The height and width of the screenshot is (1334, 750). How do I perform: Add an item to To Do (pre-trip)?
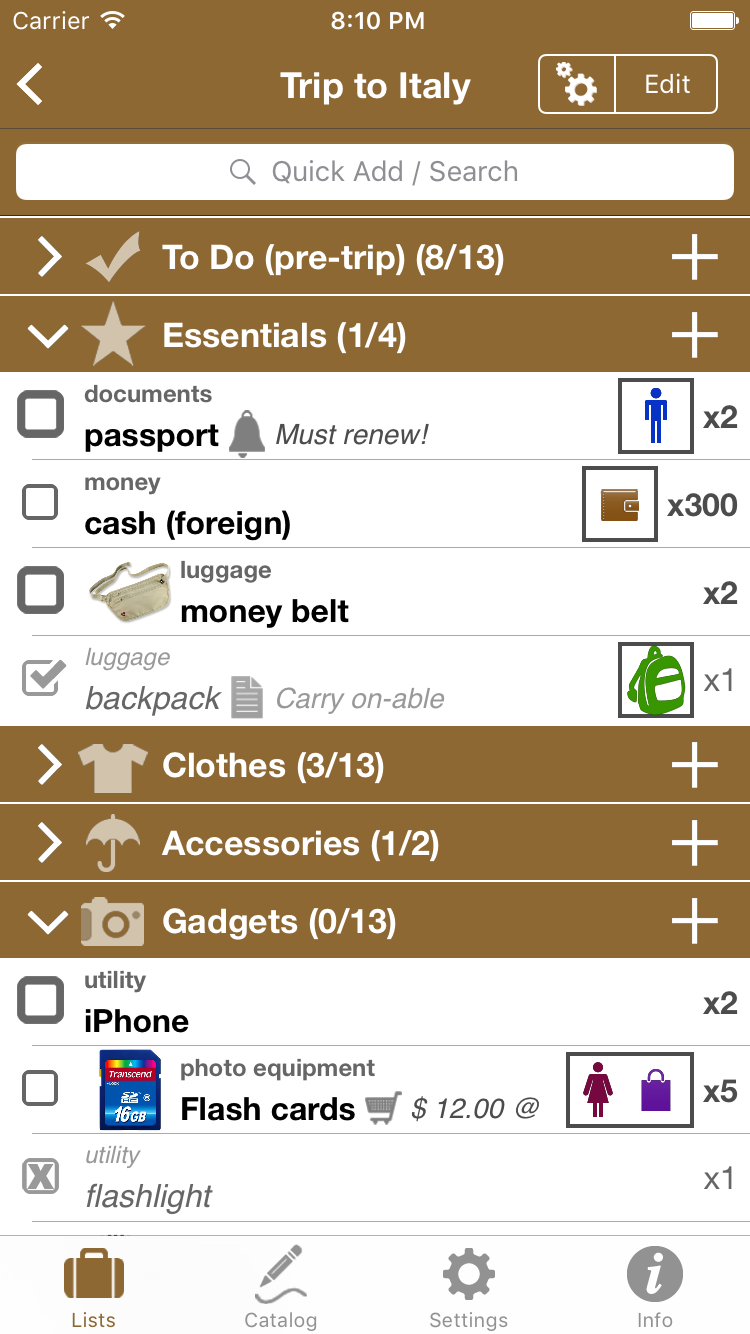[694, 258]
